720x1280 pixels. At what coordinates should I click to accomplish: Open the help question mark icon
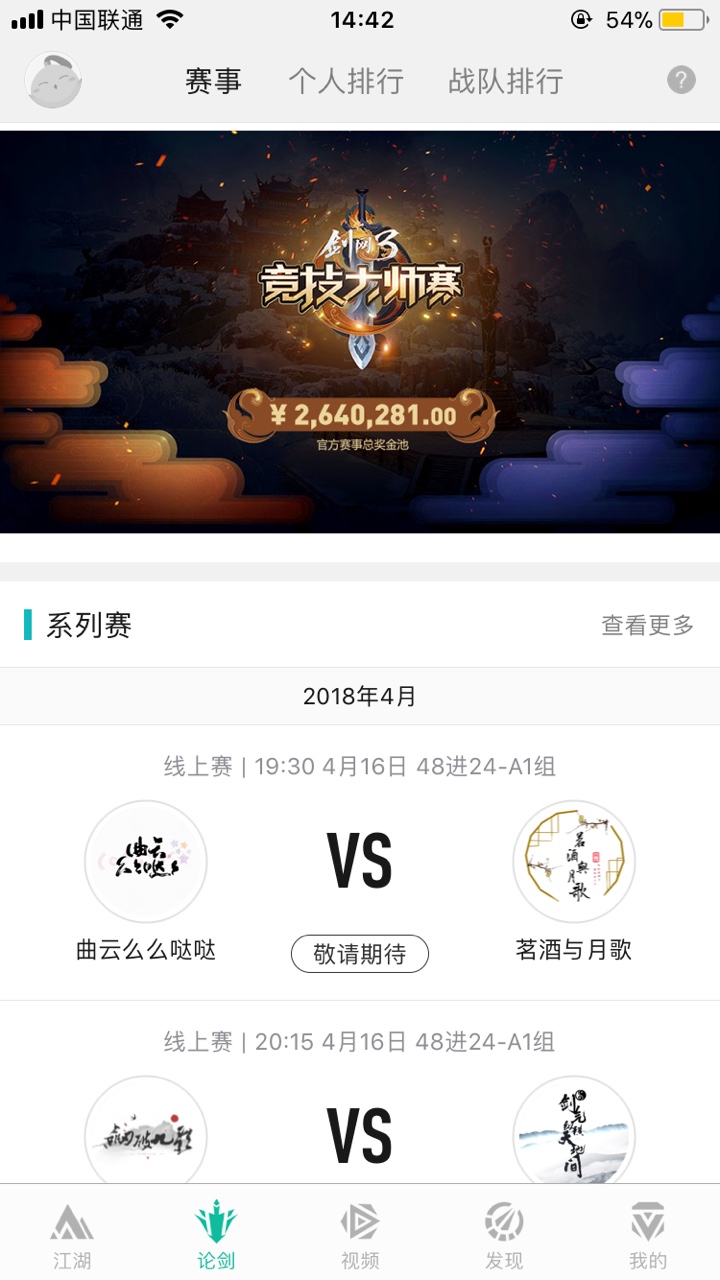(681, 80)
